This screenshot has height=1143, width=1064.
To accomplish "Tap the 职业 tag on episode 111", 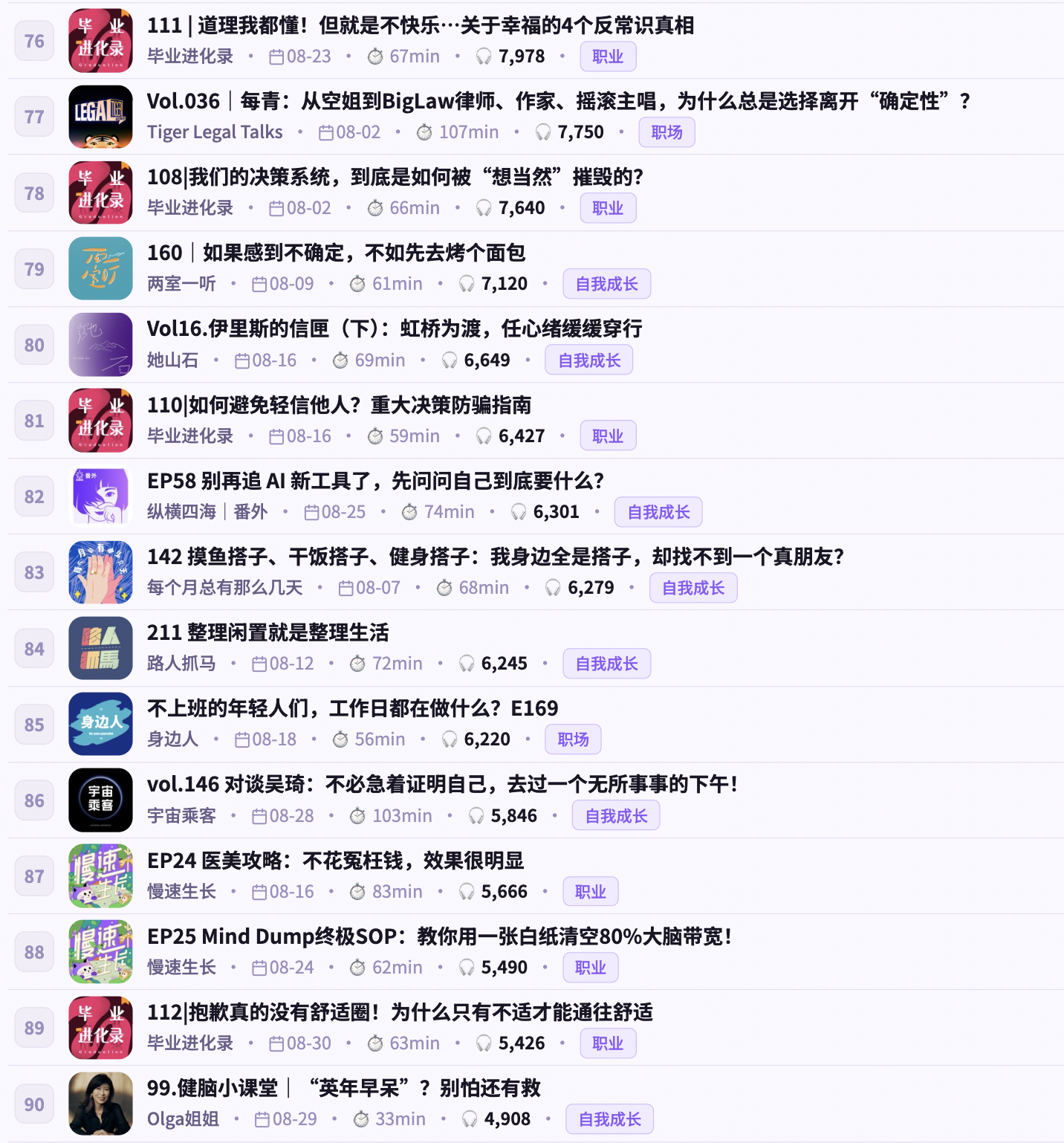I will tap(608, 56).
